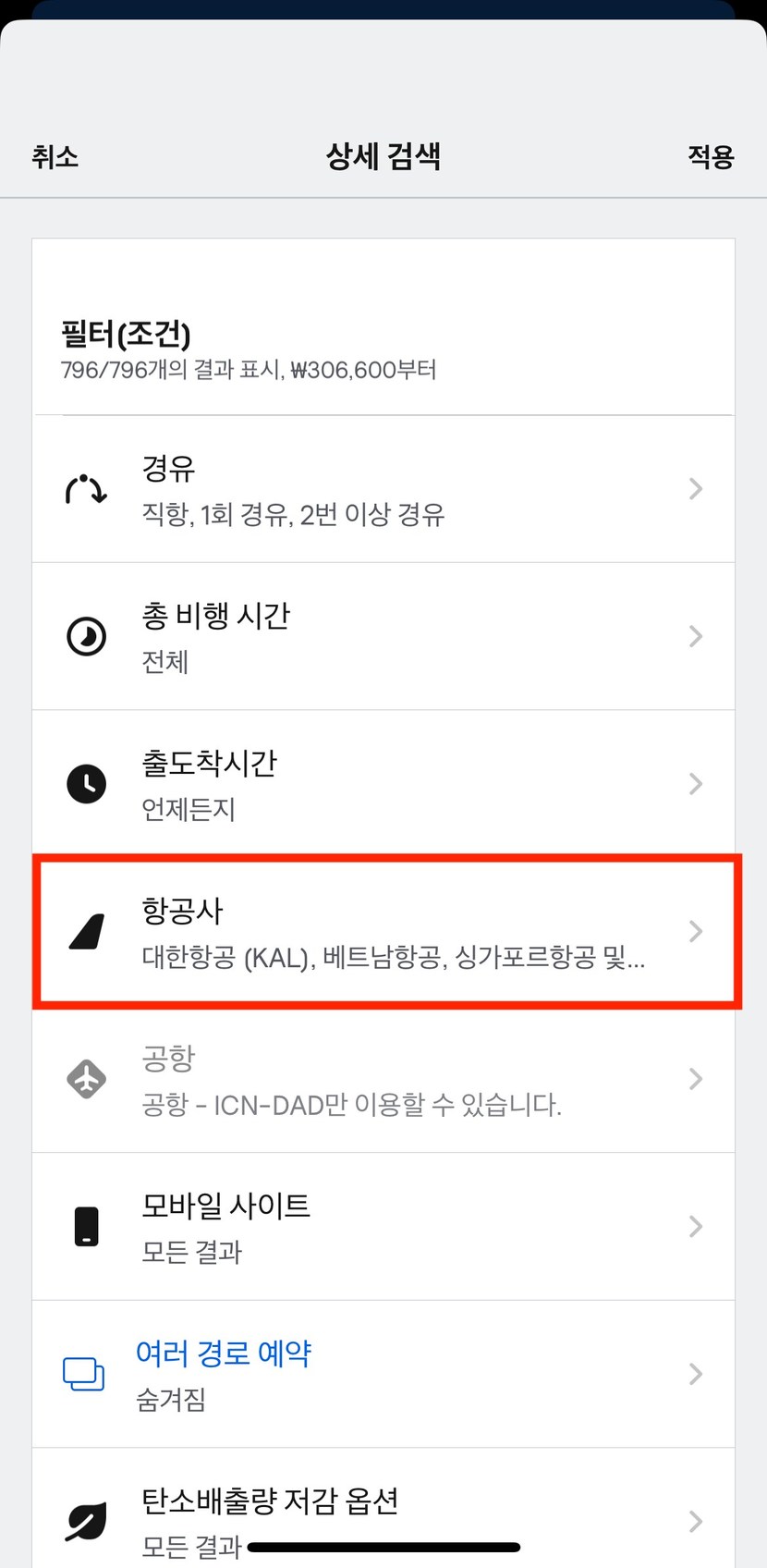The image size is (767, 1568).
Task: Open 총 비행 시간 filter
Action: point(383,637)
